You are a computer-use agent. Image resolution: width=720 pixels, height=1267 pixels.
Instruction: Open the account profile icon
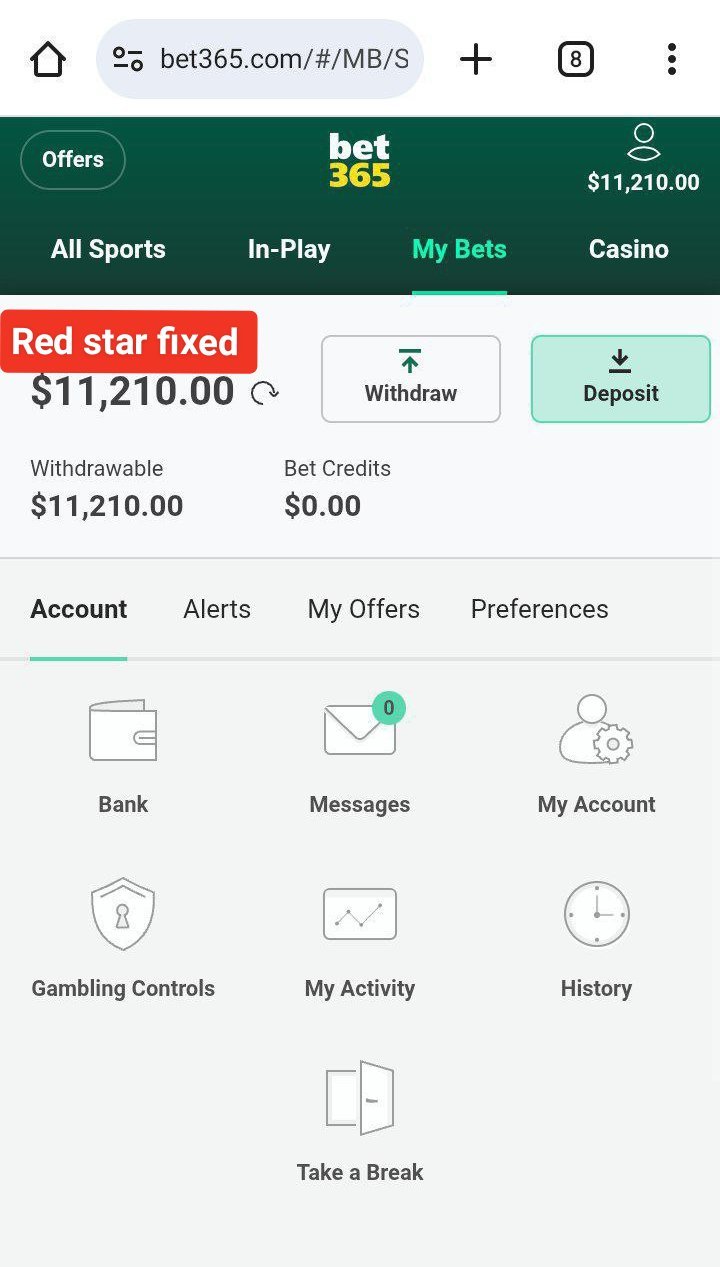coord(643,143)
